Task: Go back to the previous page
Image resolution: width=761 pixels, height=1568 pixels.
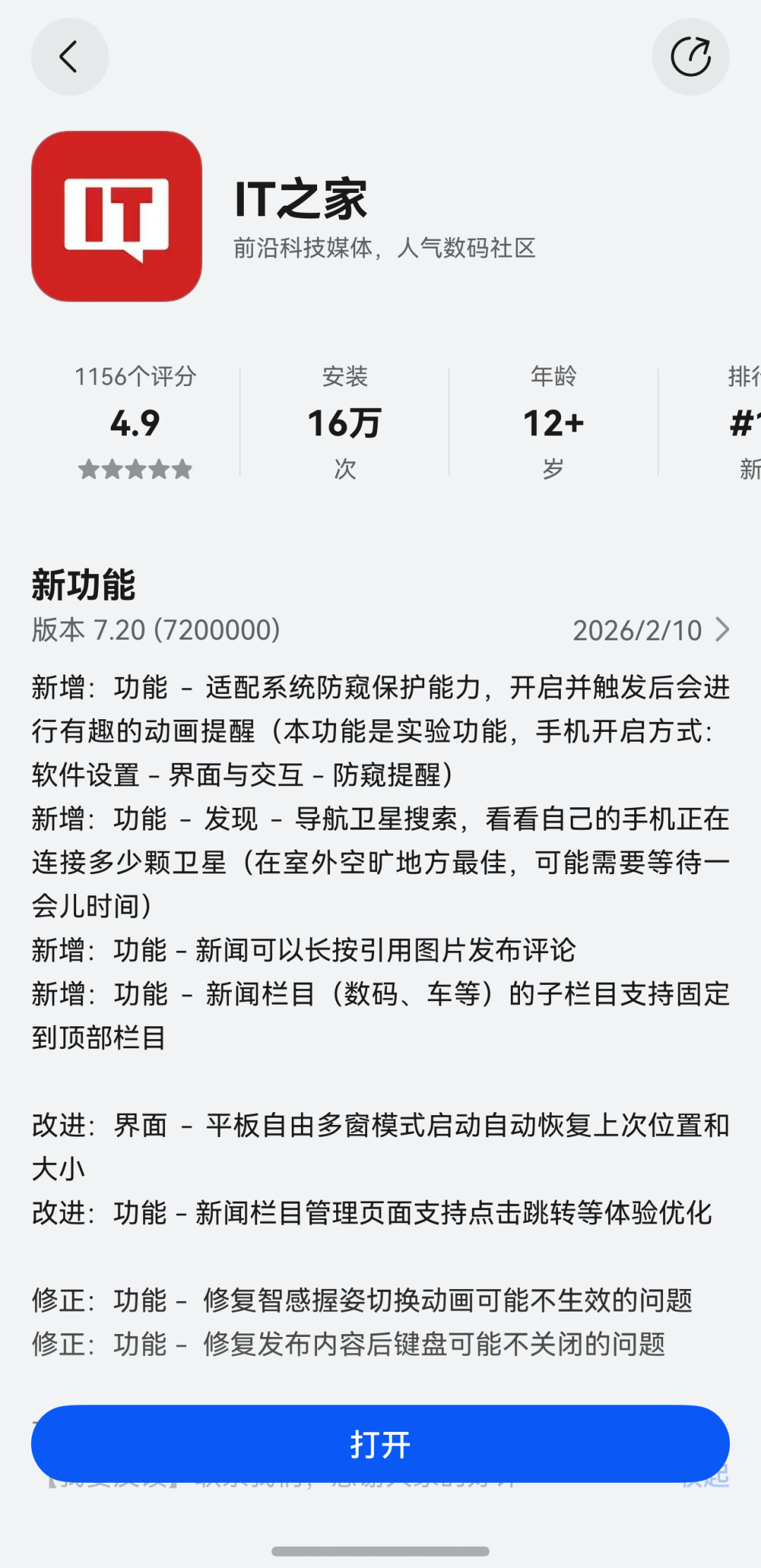Action: pos(69,57)
